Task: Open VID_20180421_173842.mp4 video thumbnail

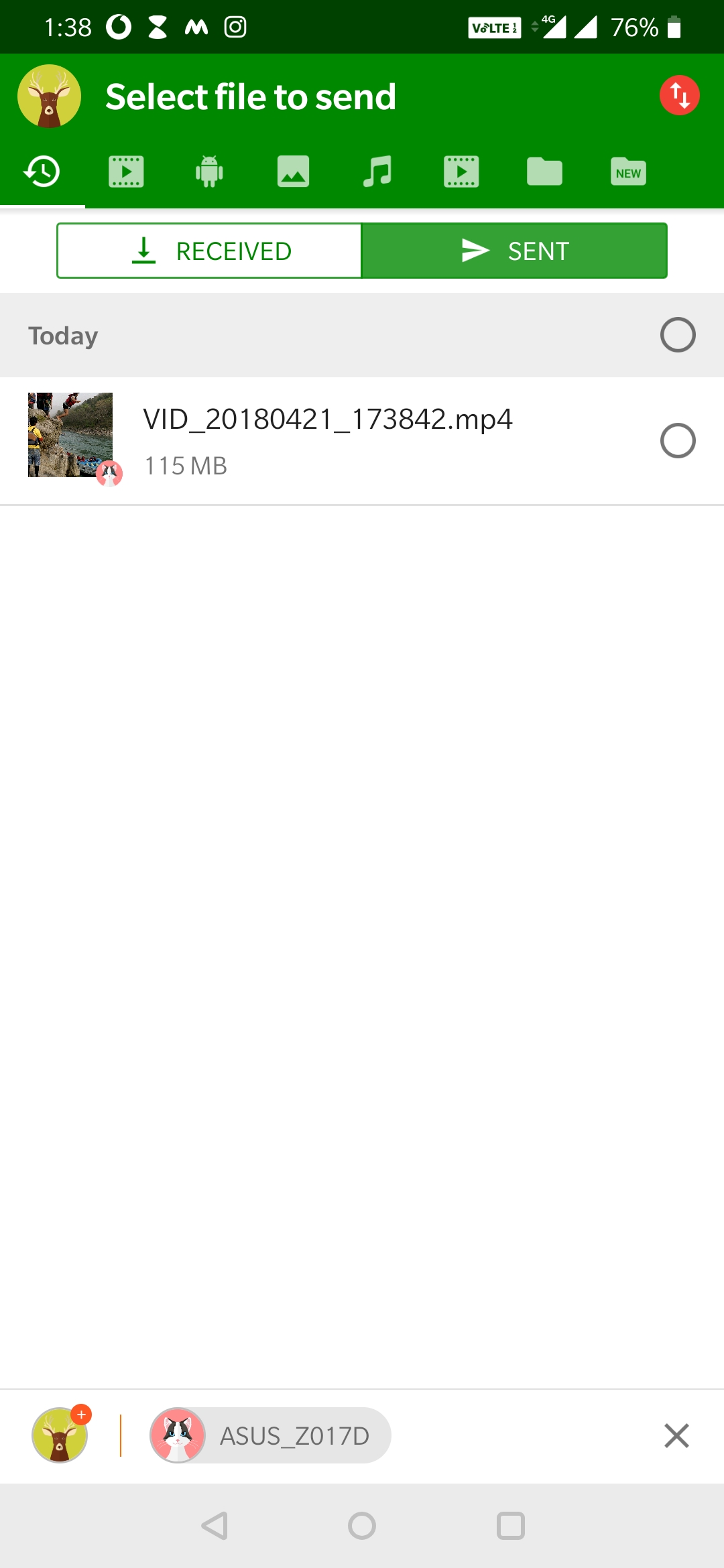Action: coord(70,435)
